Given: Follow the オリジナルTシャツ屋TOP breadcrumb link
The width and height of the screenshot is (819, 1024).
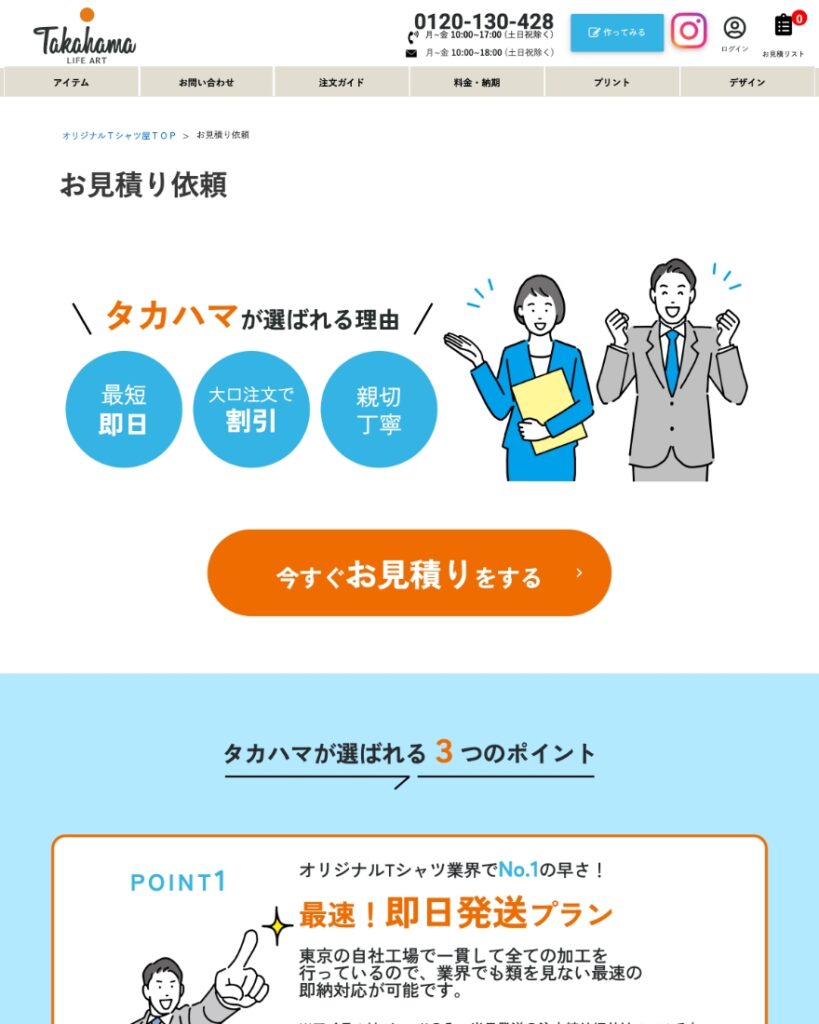Looking at the screenshot, I should pos(119,135).
